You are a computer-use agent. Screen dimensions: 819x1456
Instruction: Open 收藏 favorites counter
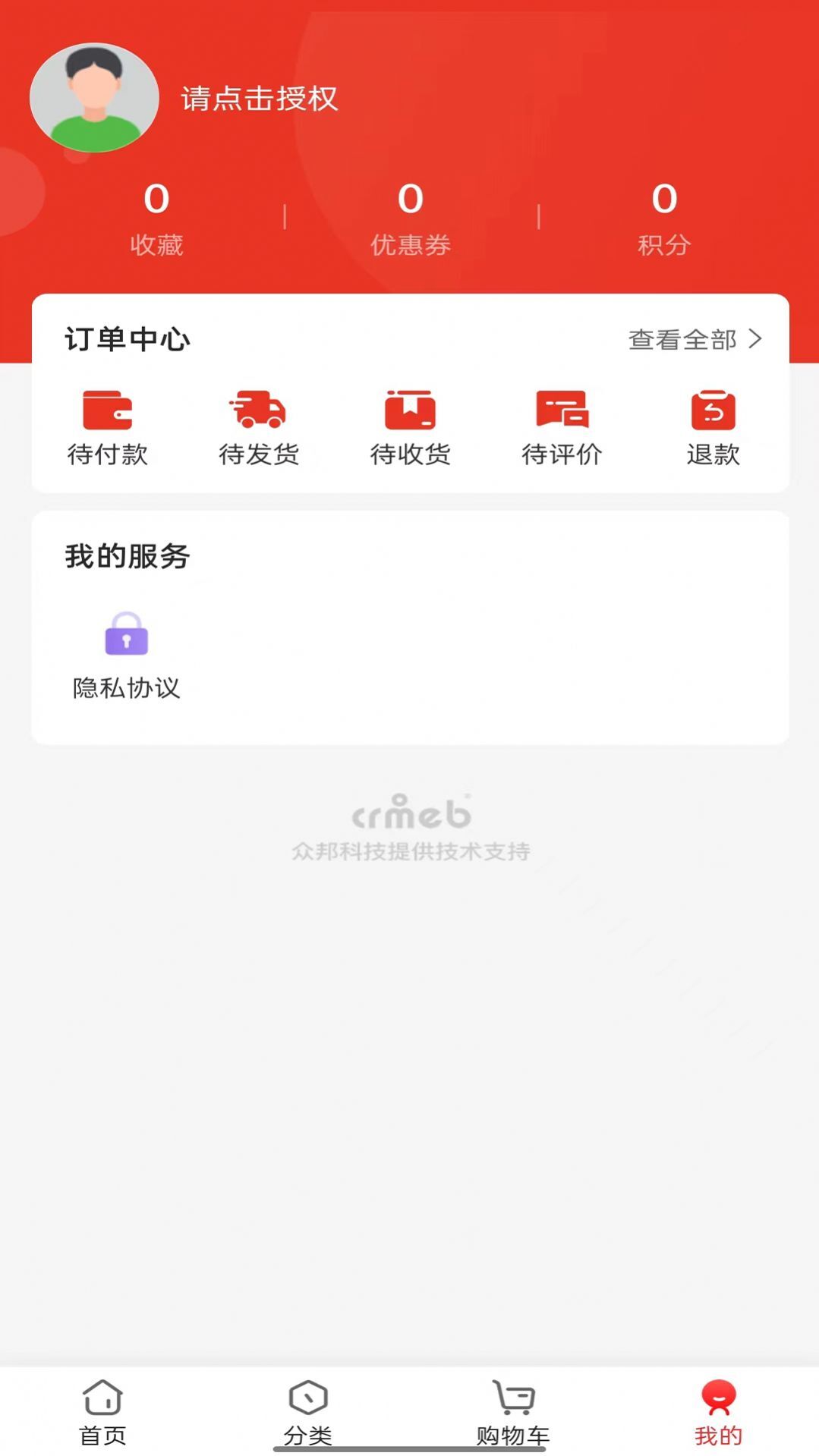[156, 219]
